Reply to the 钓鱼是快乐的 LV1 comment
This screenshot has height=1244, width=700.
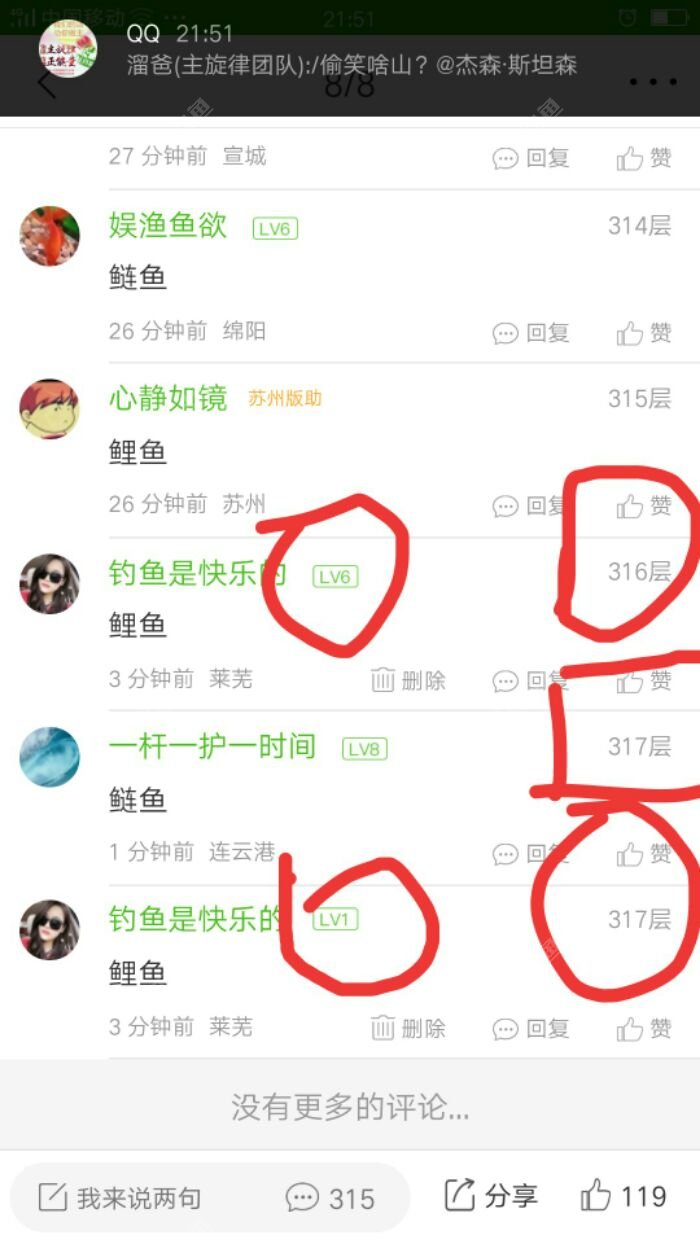click(x=531, y=1028)
